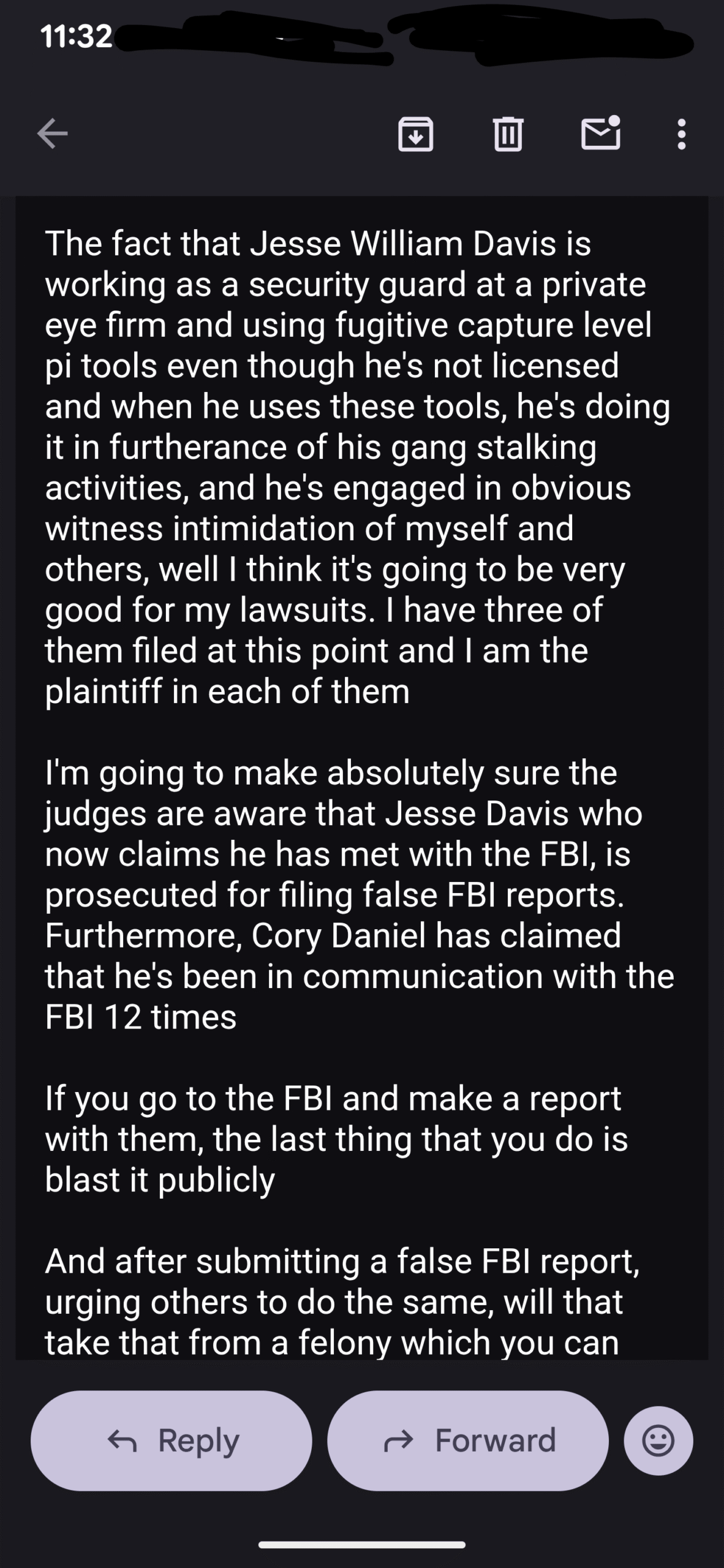Screen dimensions: 724x1568
Task: Forward this email
Action: tap(468, 1441)
